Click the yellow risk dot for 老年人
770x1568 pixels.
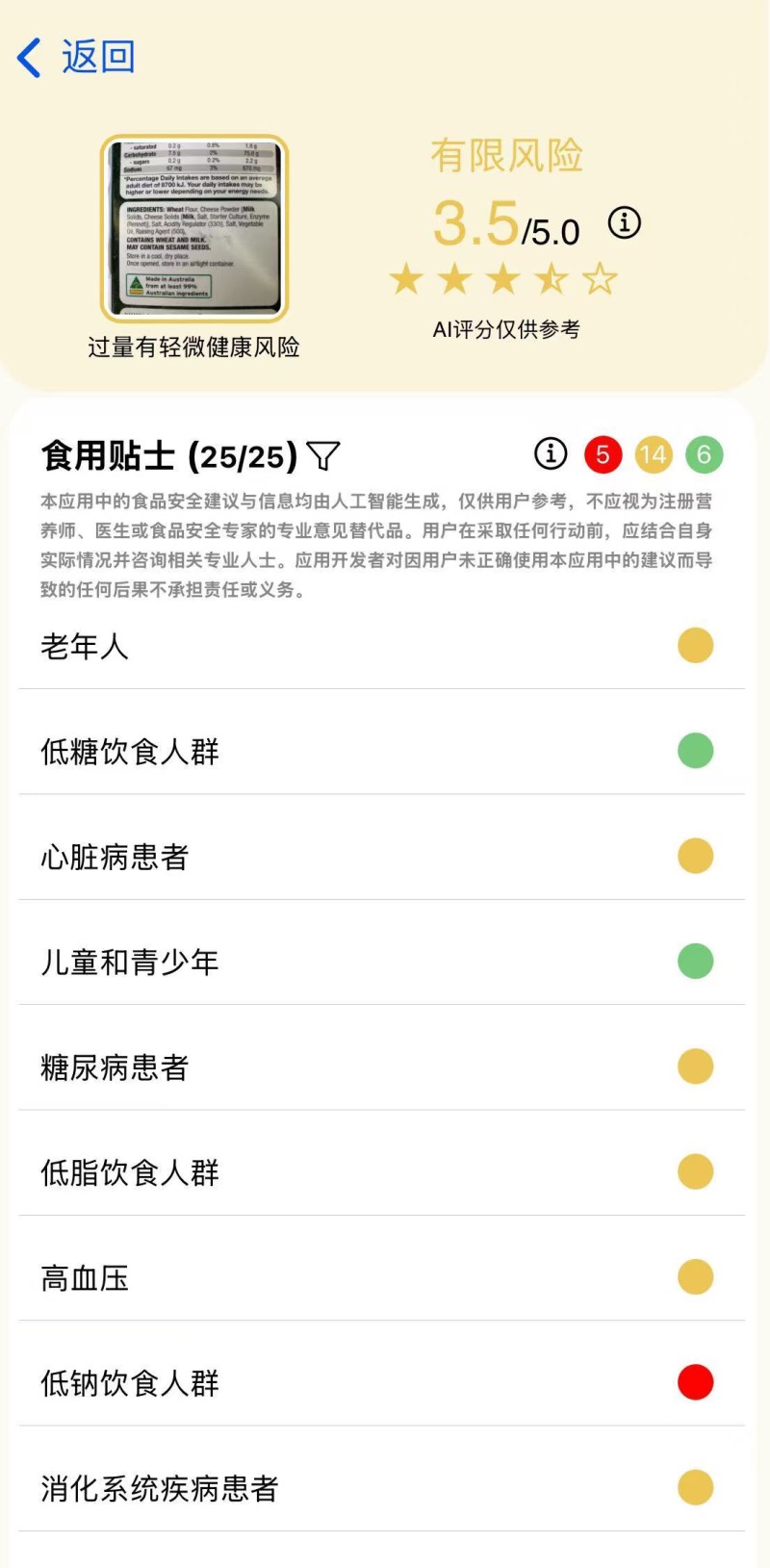click(x=695, y=645)
